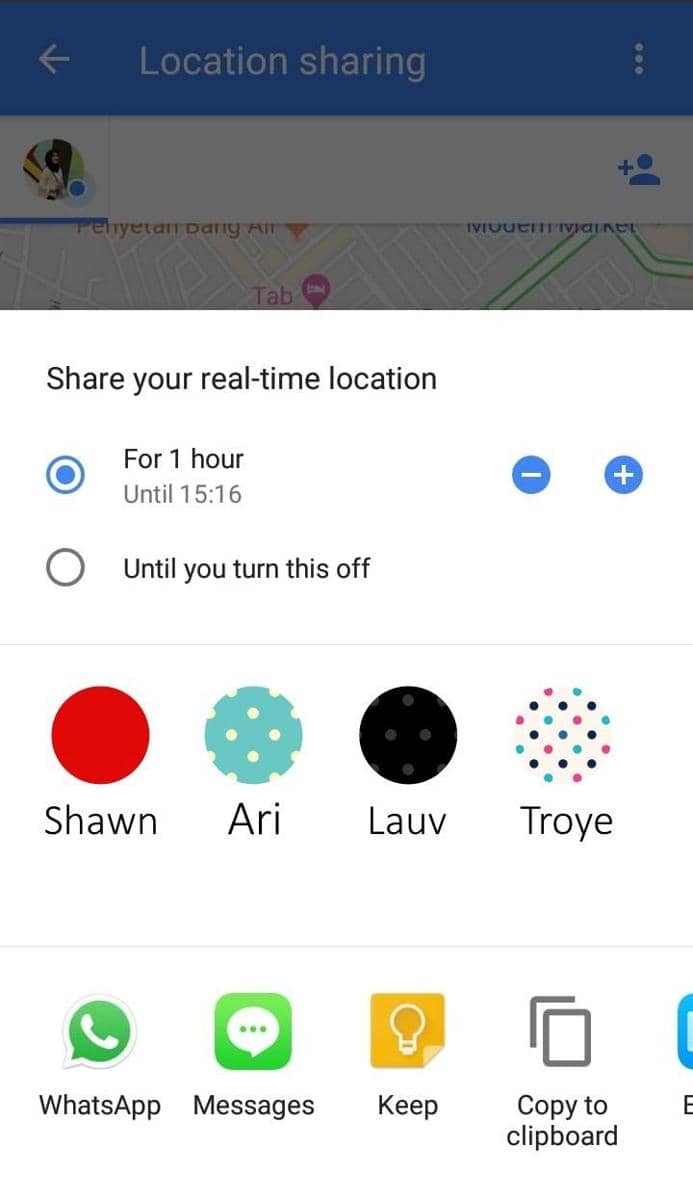Share location with Shawn
Viewport: 693px width, 1200px height.
100,736
